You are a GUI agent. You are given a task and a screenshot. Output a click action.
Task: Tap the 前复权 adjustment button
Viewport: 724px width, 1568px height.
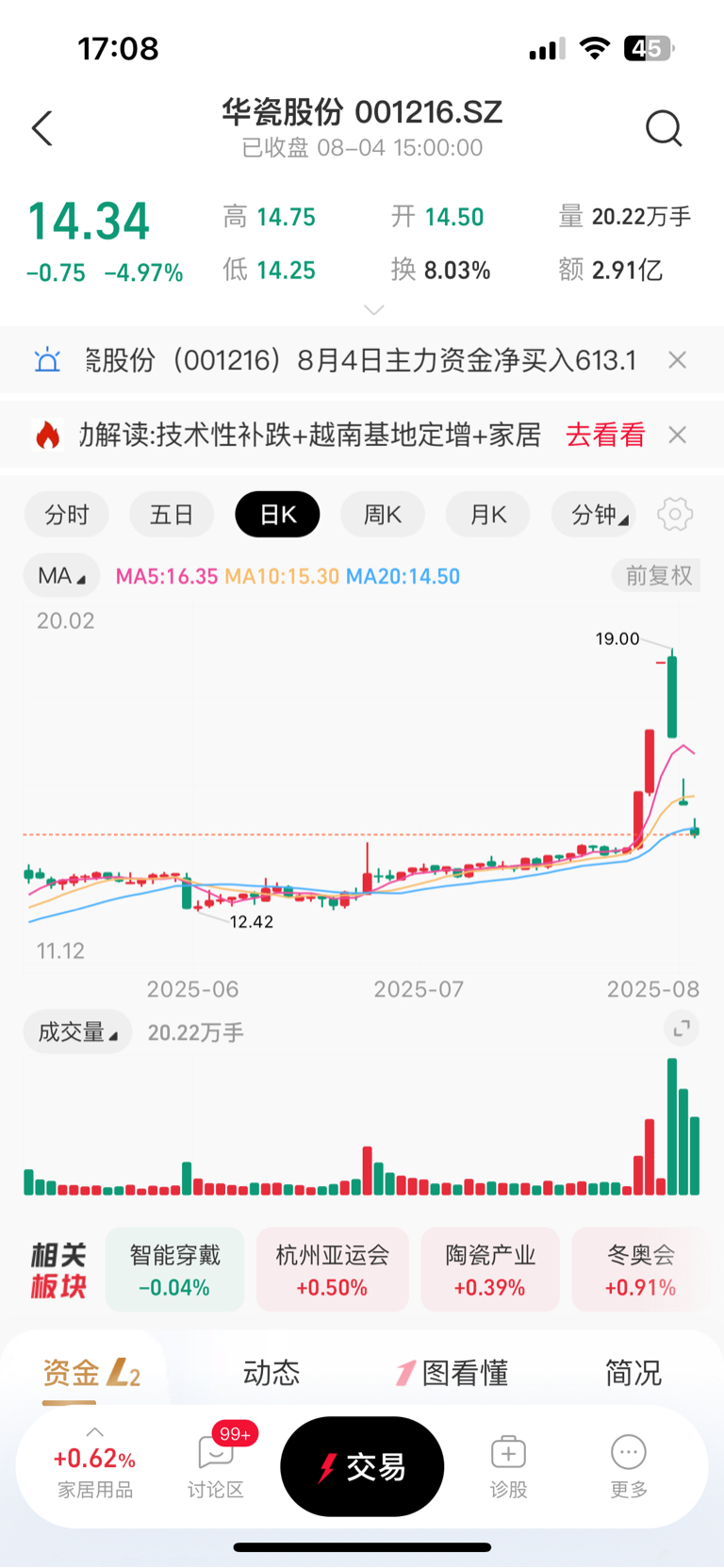pos(658,576)
